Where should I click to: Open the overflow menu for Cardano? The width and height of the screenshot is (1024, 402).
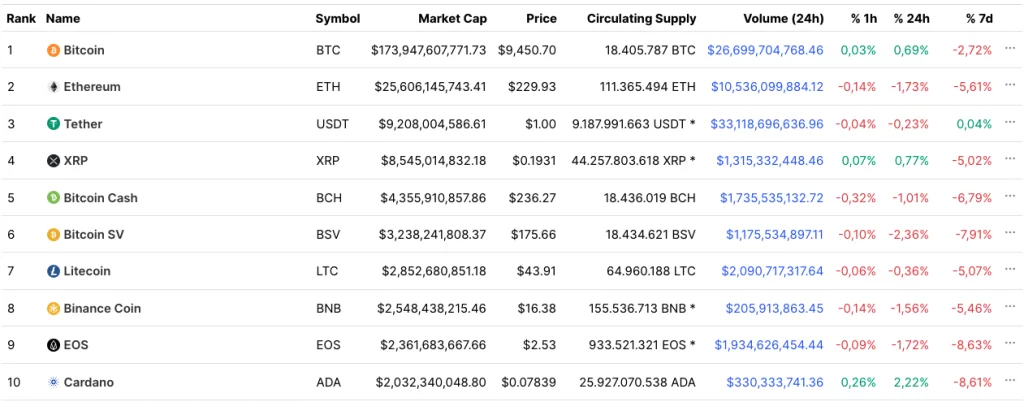[1010, 381]
